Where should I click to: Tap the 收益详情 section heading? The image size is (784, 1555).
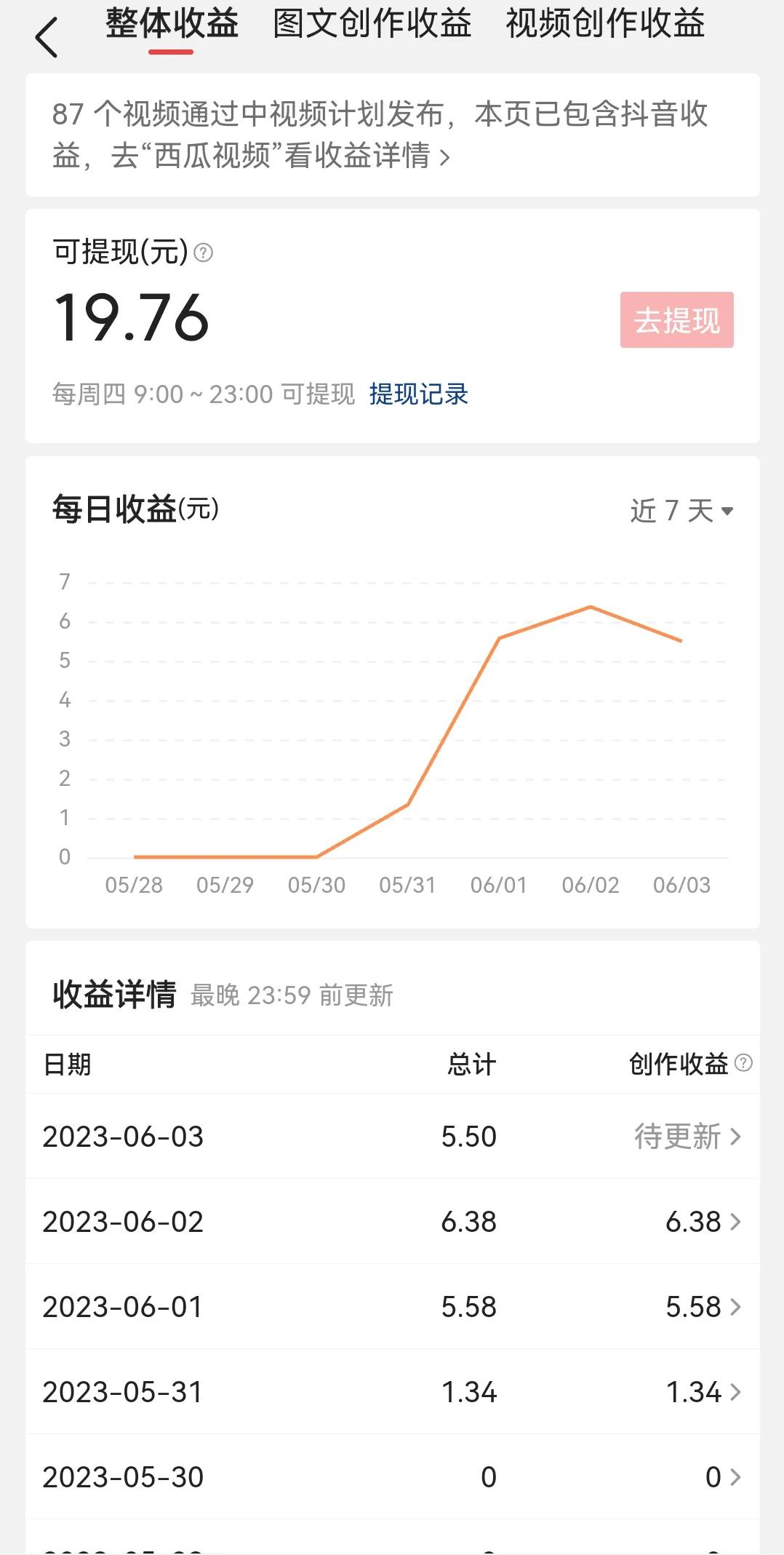pos(113,995)
